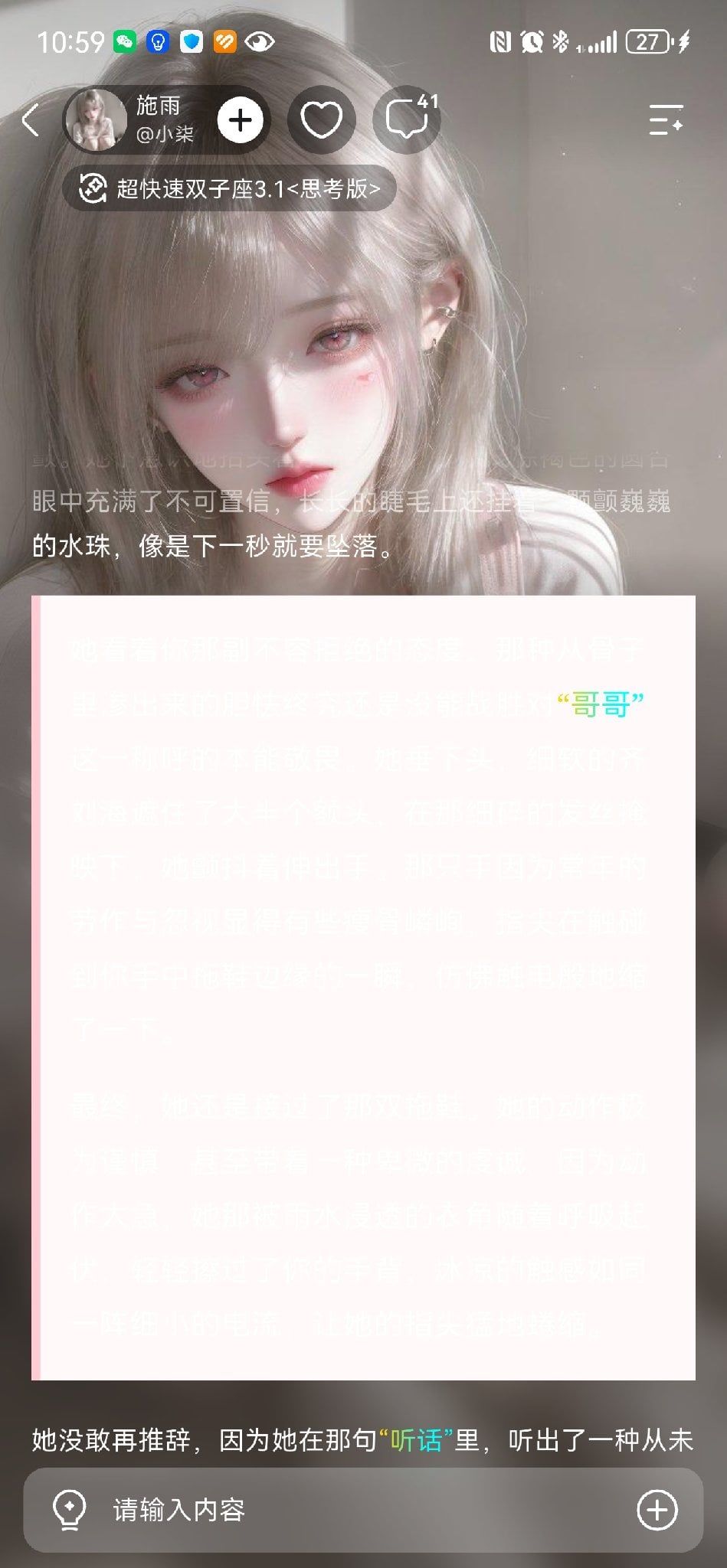
Task: Follow 施雨 with the plus button
Action: point(240,120)
